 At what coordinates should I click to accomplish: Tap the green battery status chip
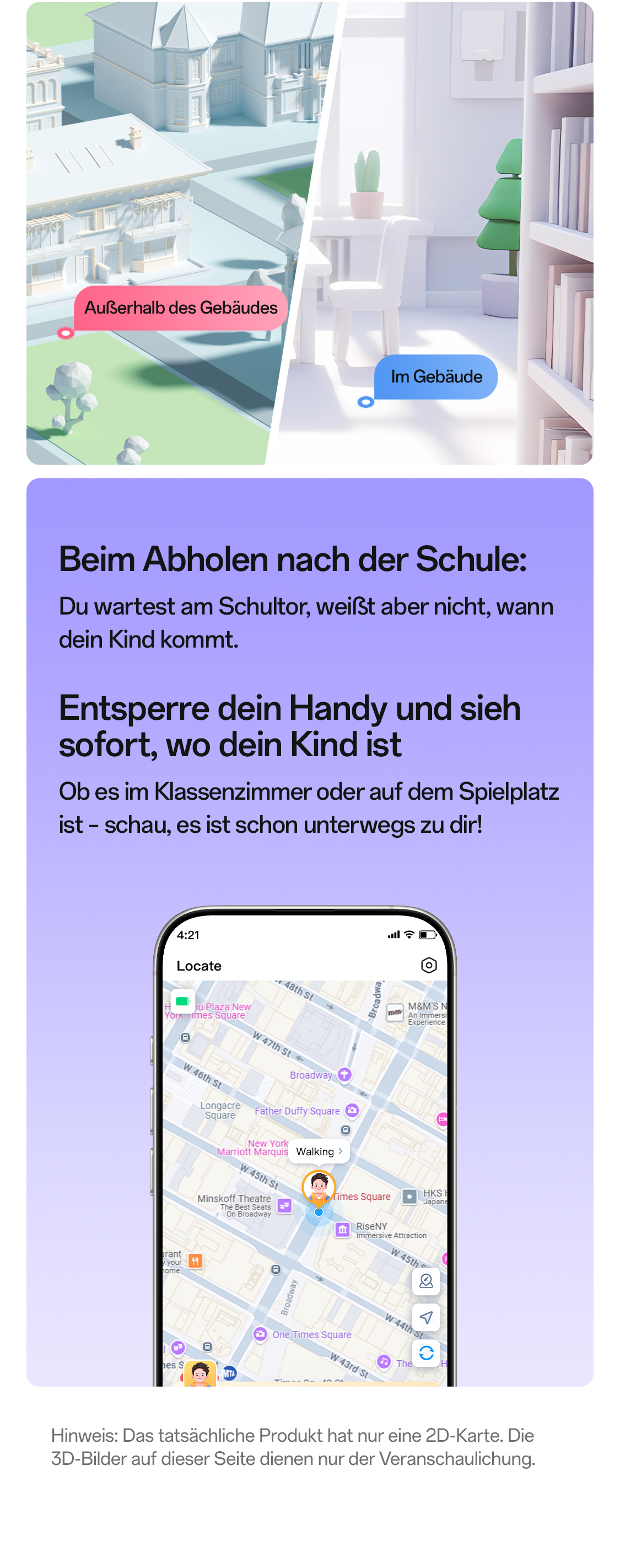click(x=181, y=1001)
